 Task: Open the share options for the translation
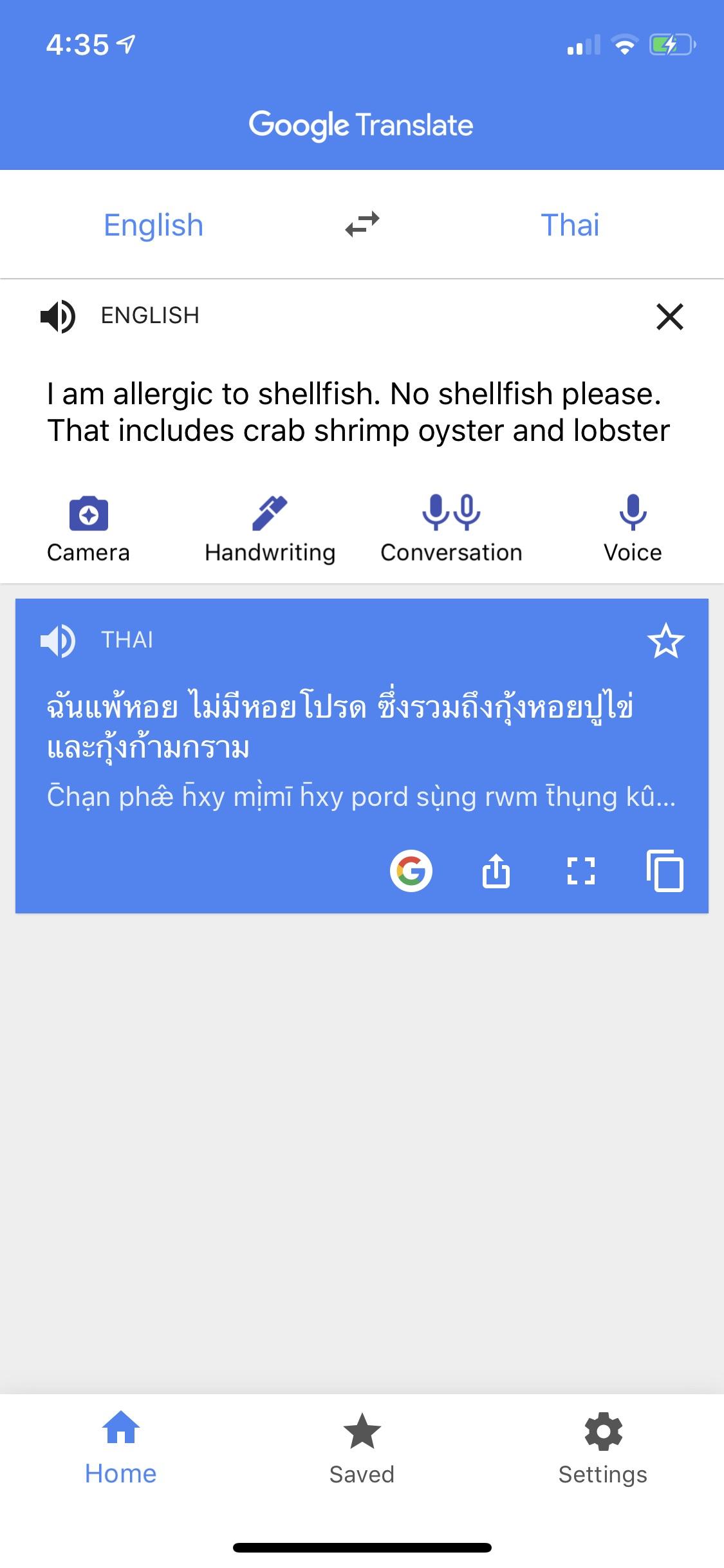coord(496,870)
